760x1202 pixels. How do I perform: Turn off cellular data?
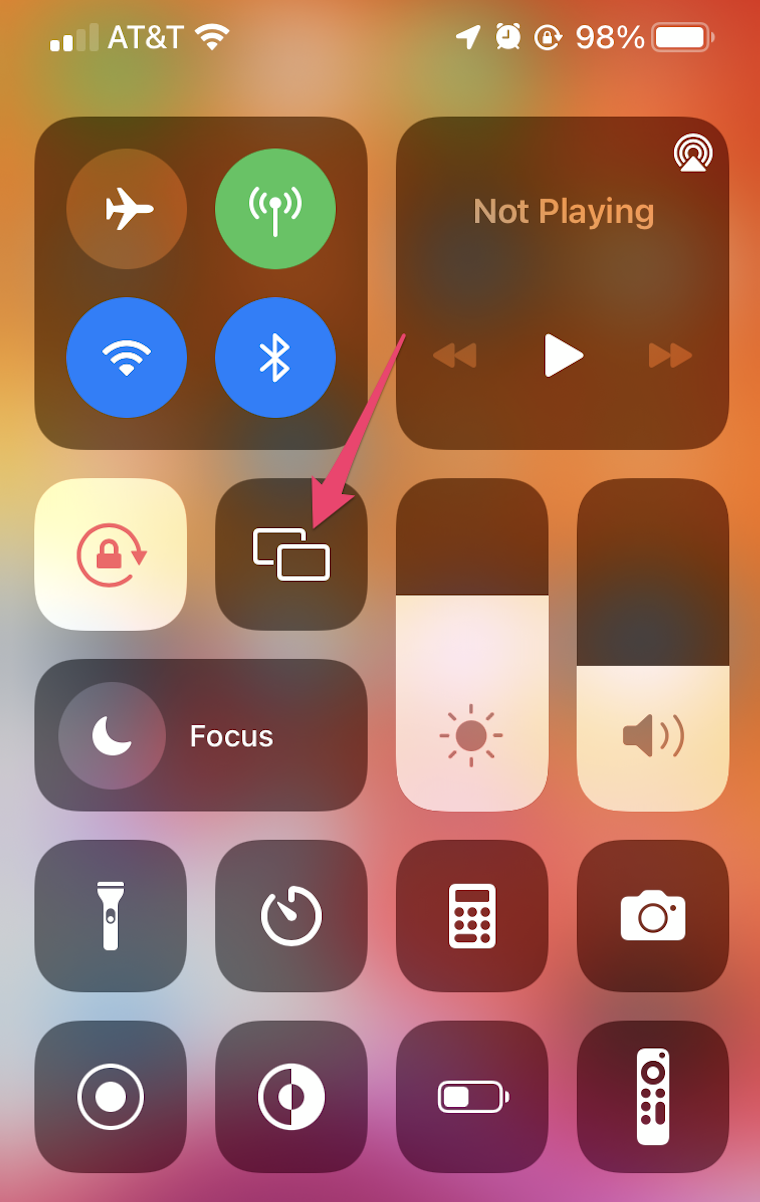point(275,209)
